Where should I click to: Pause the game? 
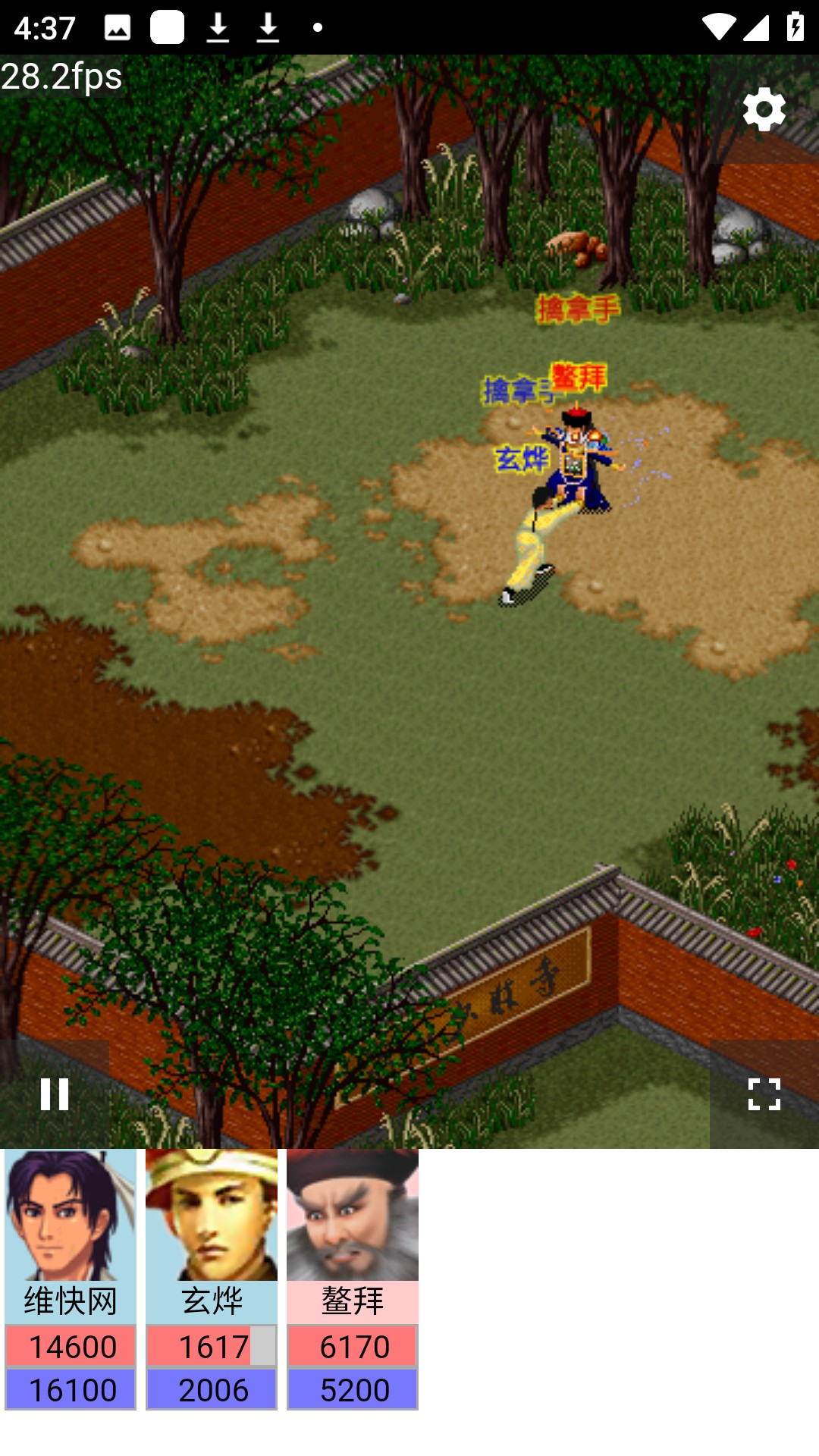55,1094
